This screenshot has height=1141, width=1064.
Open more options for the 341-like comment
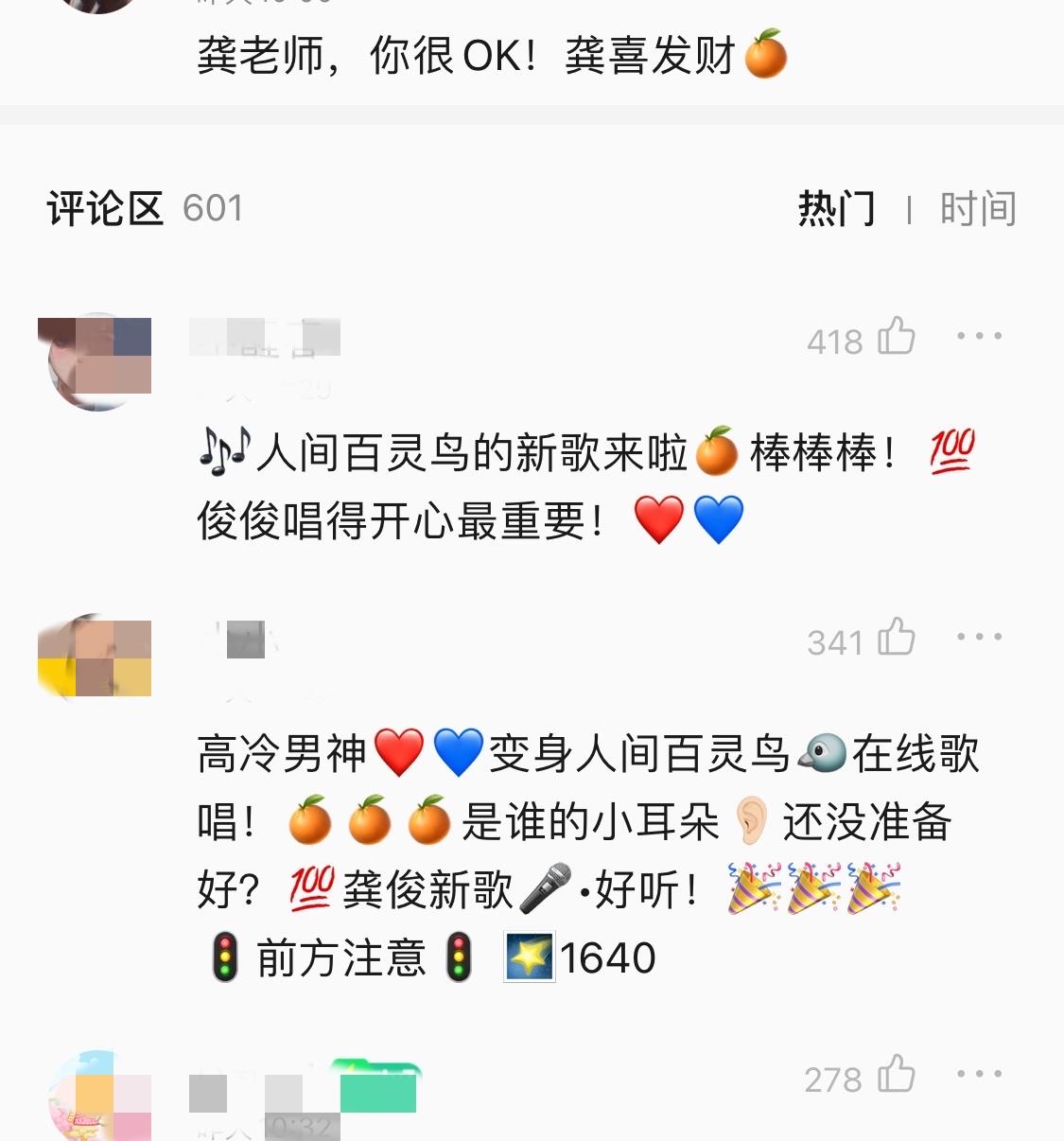pyautogui.click(x=980, y=636)
